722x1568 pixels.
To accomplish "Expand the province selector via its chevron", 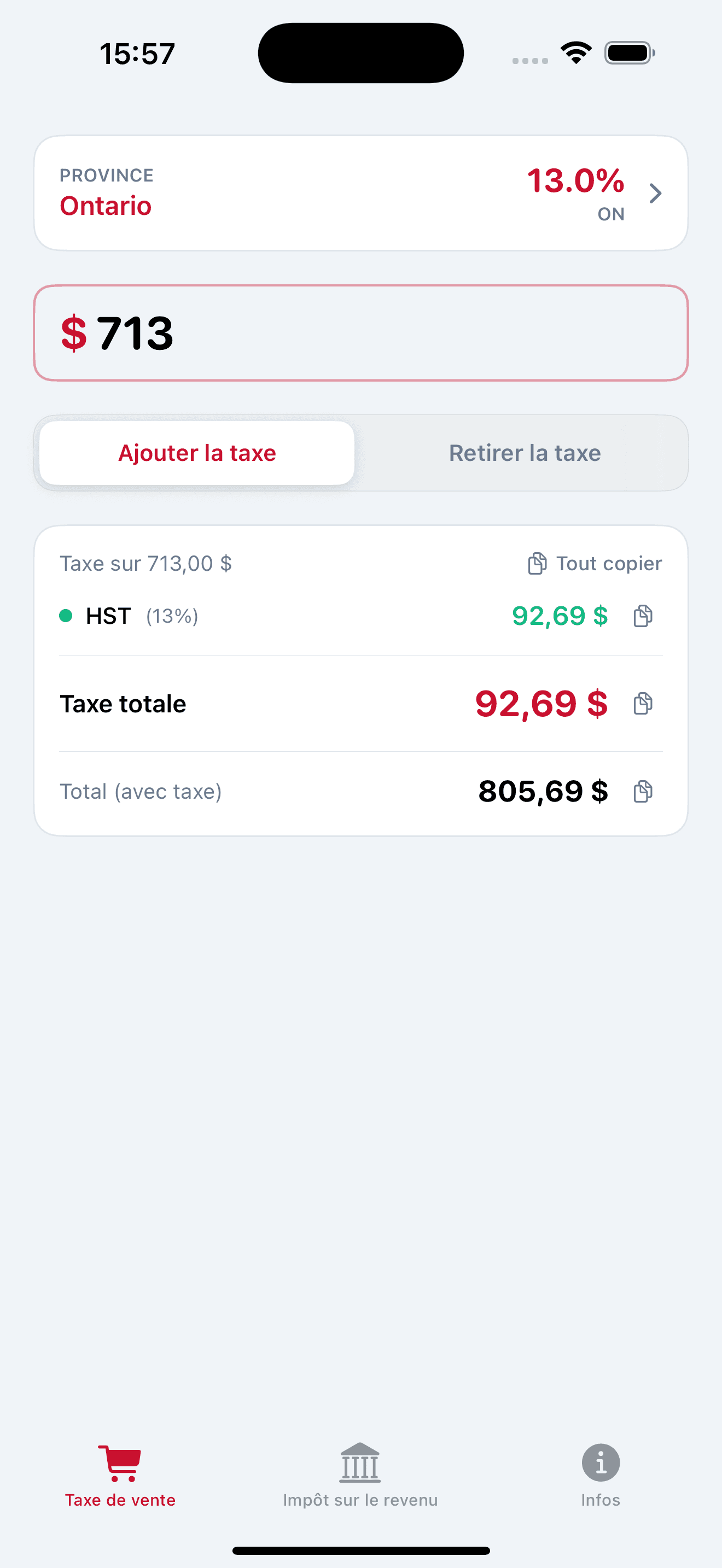I will click(x=656, y=193).
